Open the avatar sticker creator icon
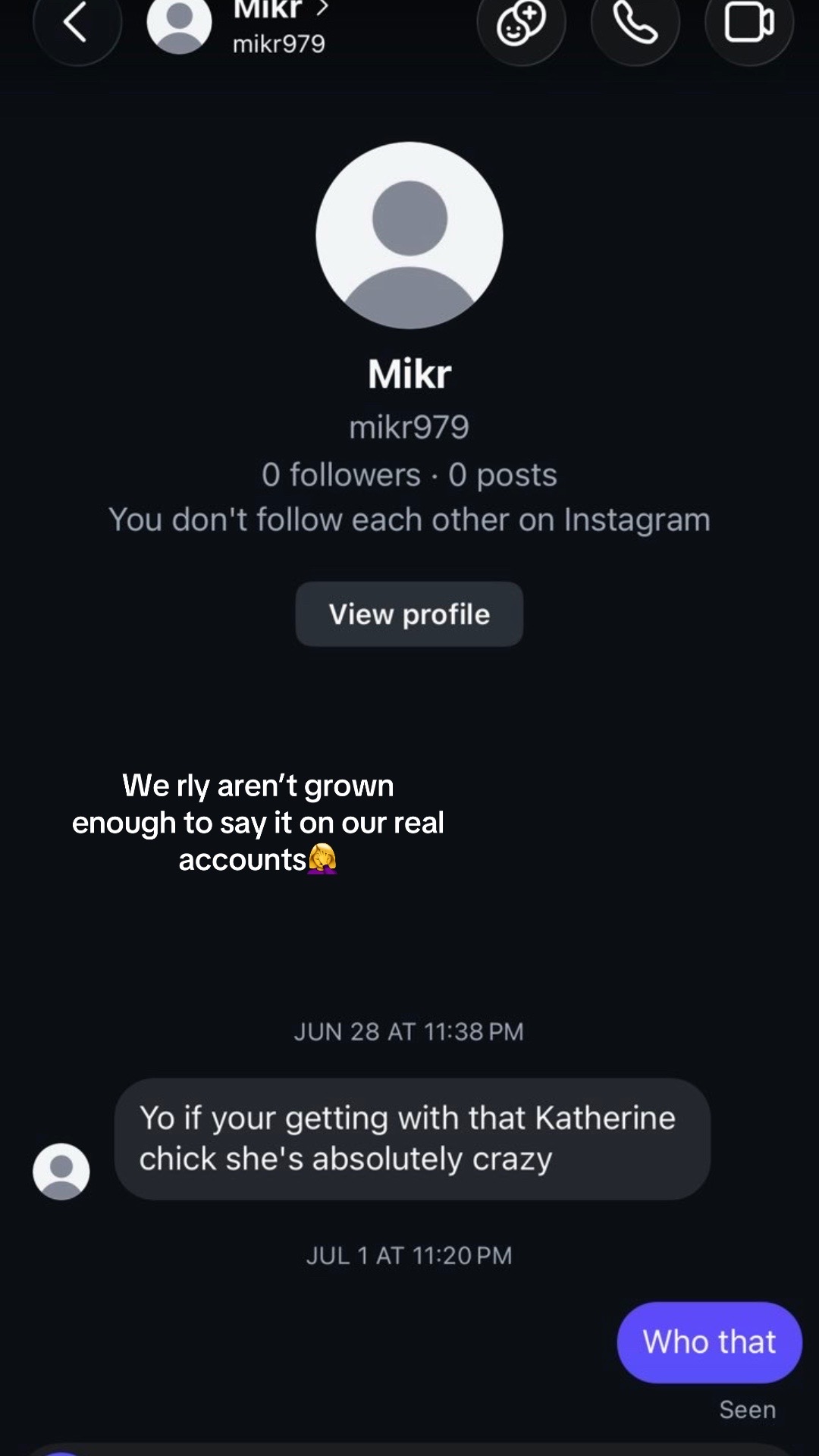 click(521, 23)
